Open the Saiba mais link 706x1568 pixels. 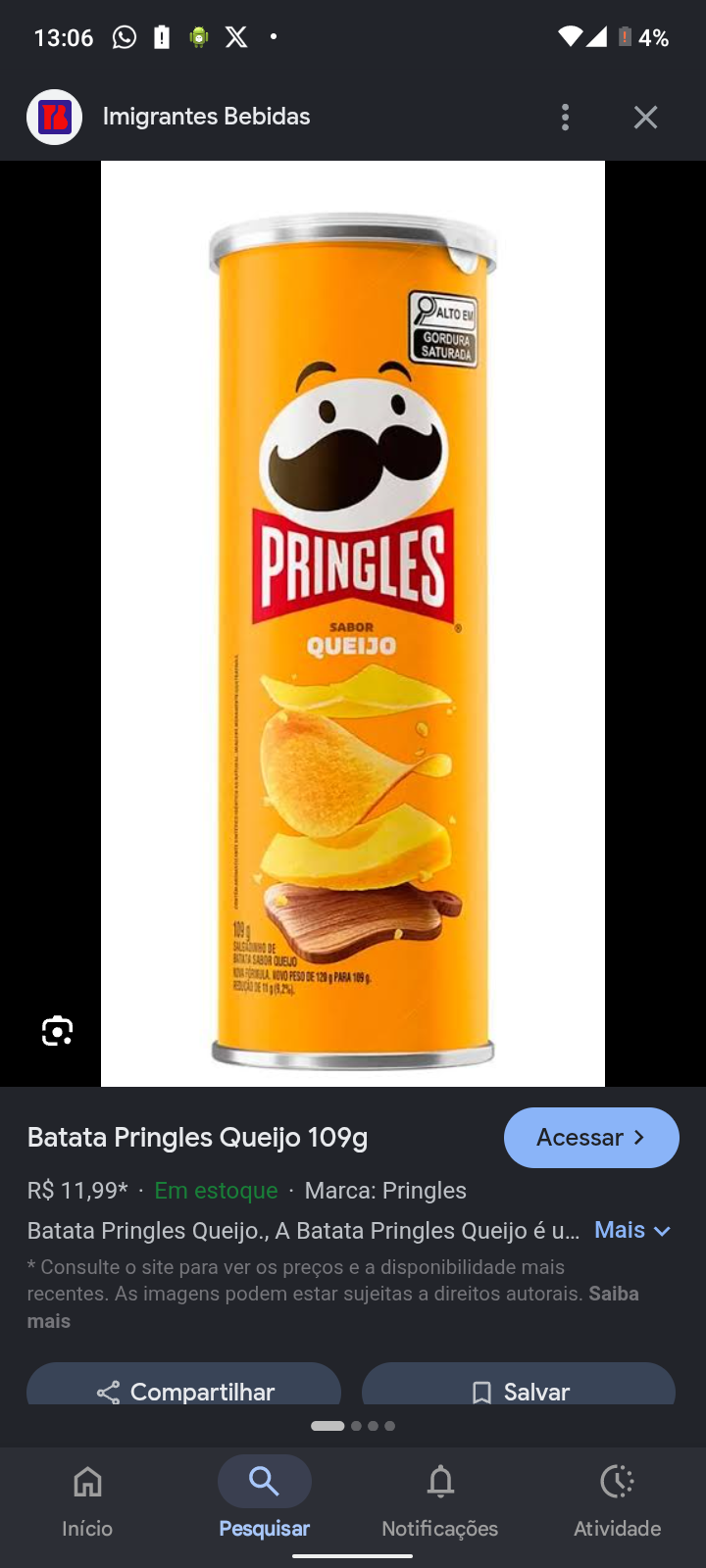(332, 1307)
